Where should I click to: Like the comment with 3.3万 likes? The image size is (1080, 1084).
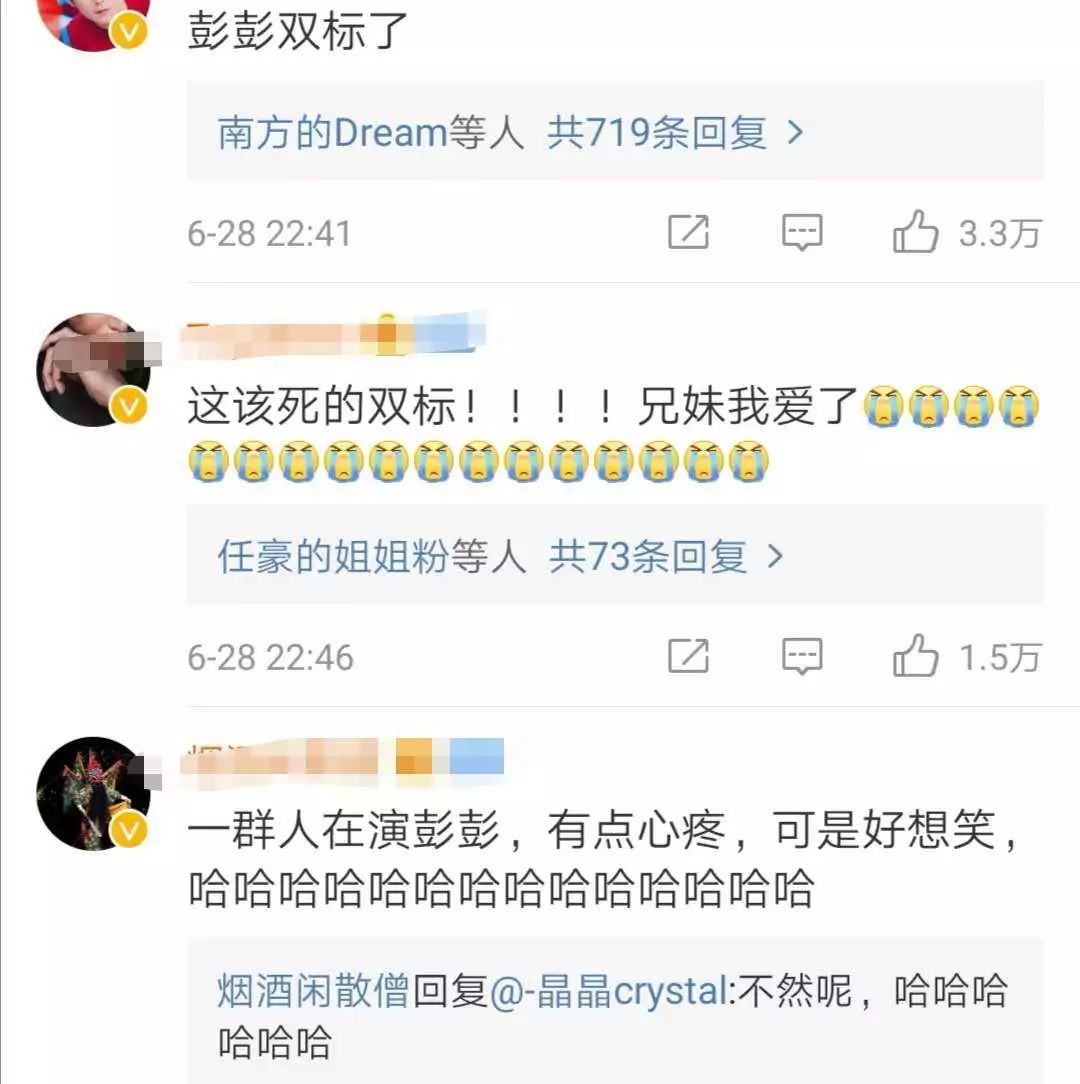[915, 233]
